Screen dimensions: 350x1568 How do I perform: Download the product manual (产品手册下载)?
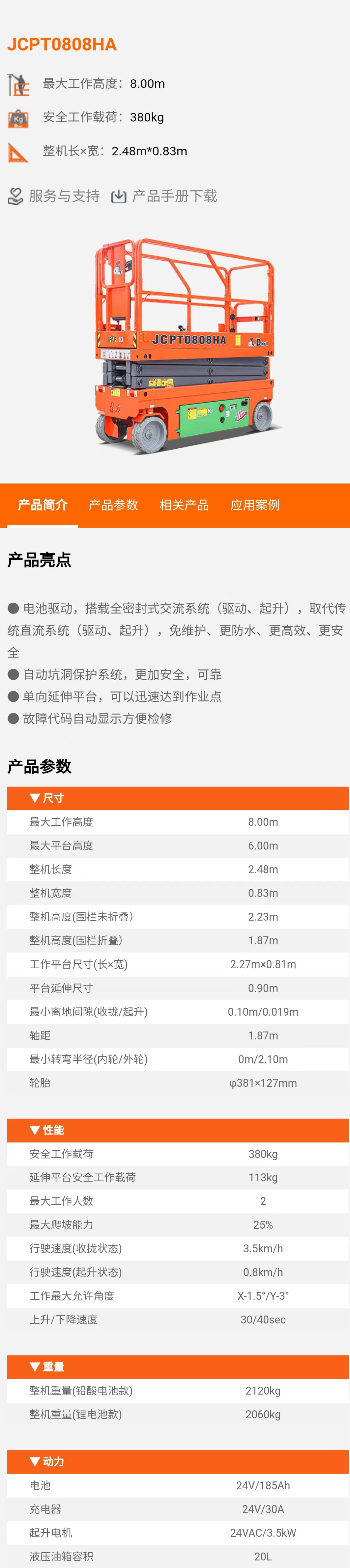pos(164,196)
